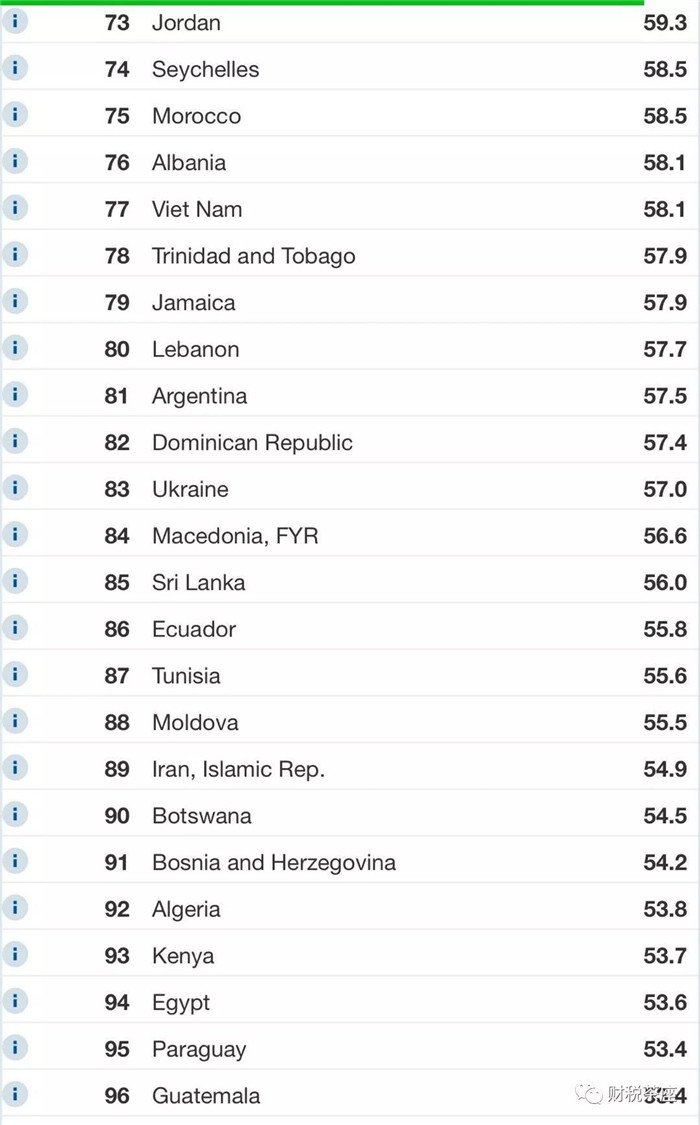
Task: Open Botswana's info icon
Action: [15, 814]
